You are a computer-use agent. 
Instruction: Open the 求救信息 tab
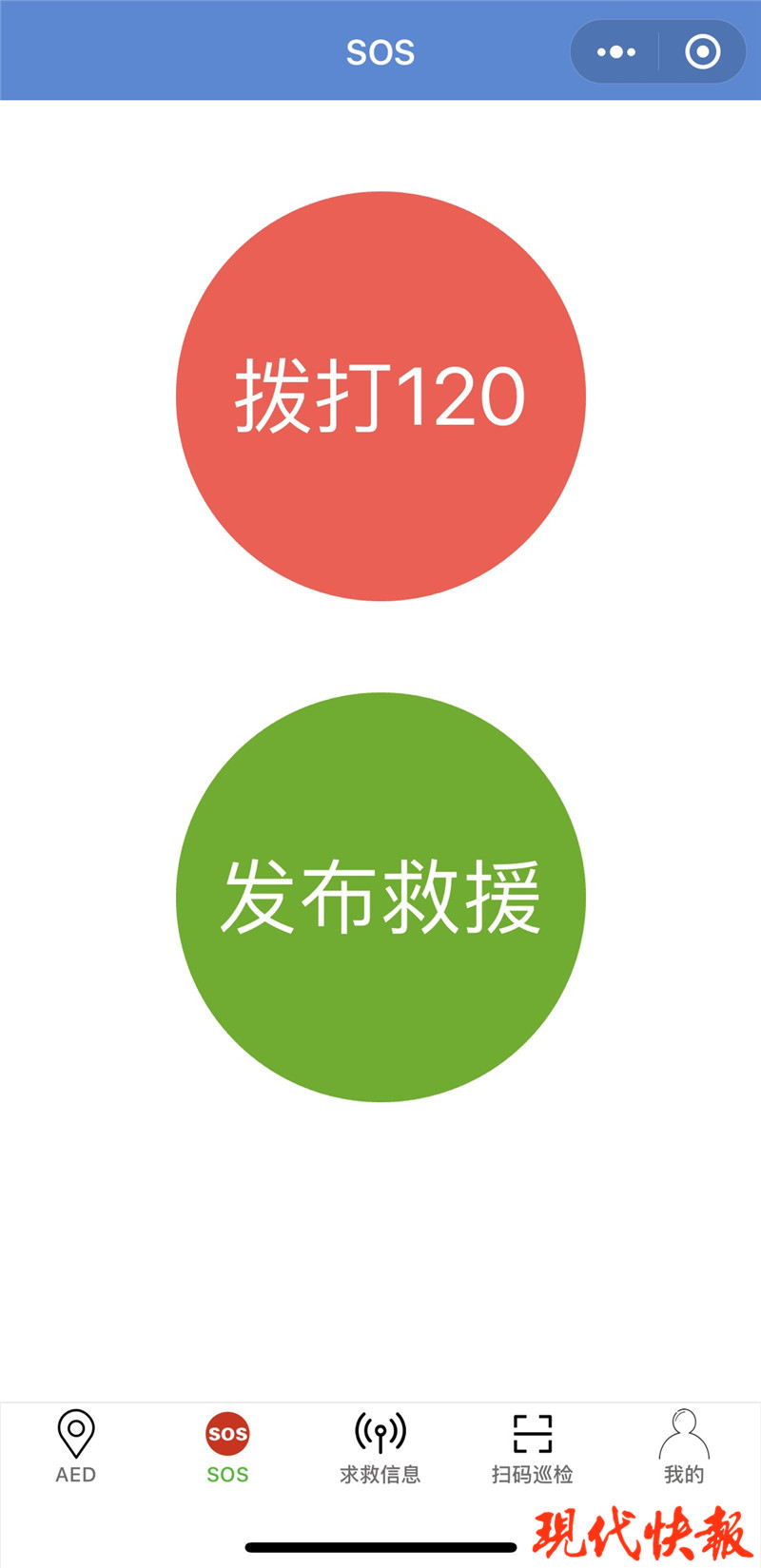380,1447
